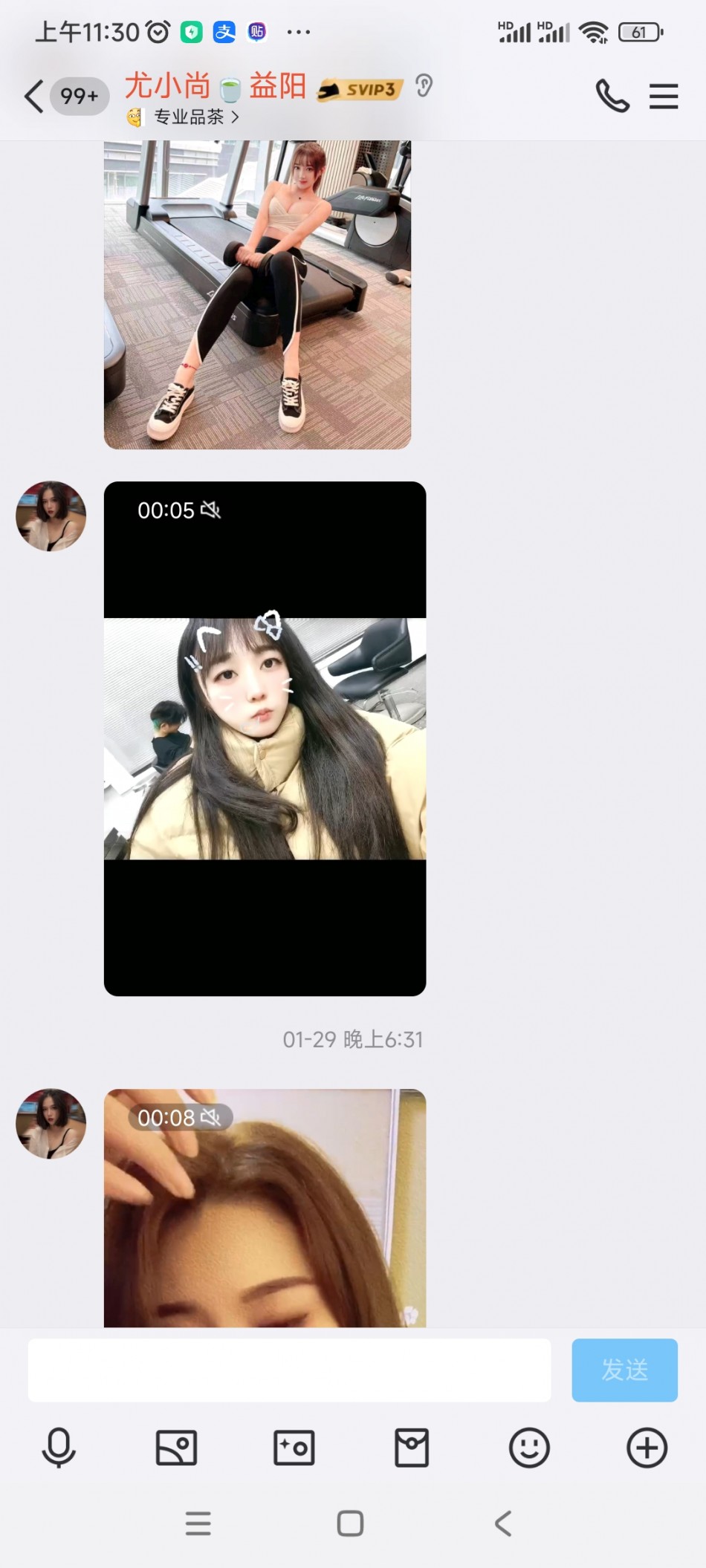Go back to the message list
This screenshot has height=1568, width=706.
[x=34, y=97]
